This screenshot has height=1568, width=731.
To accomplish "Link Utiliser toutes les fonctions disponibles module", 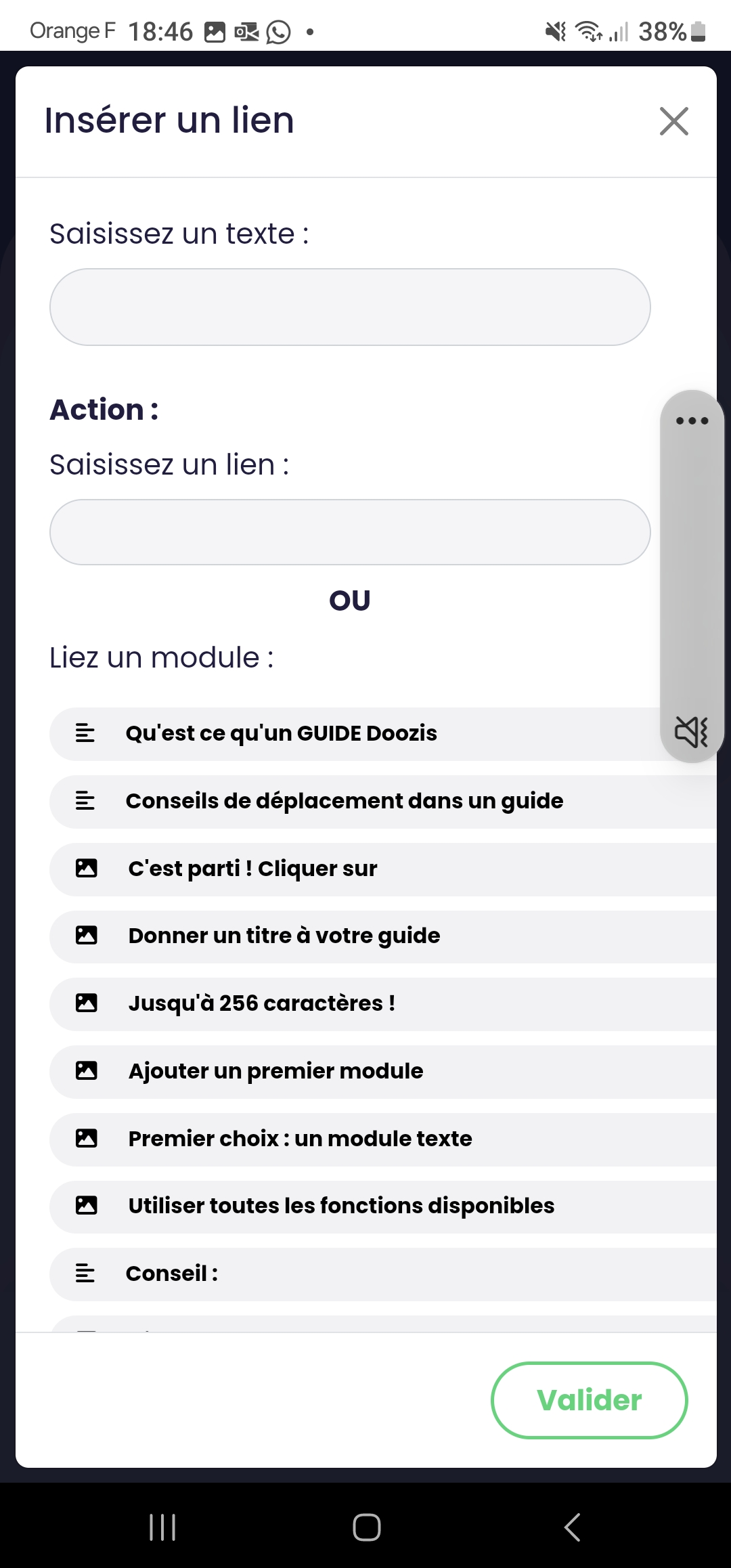I will coord(383,1206).
